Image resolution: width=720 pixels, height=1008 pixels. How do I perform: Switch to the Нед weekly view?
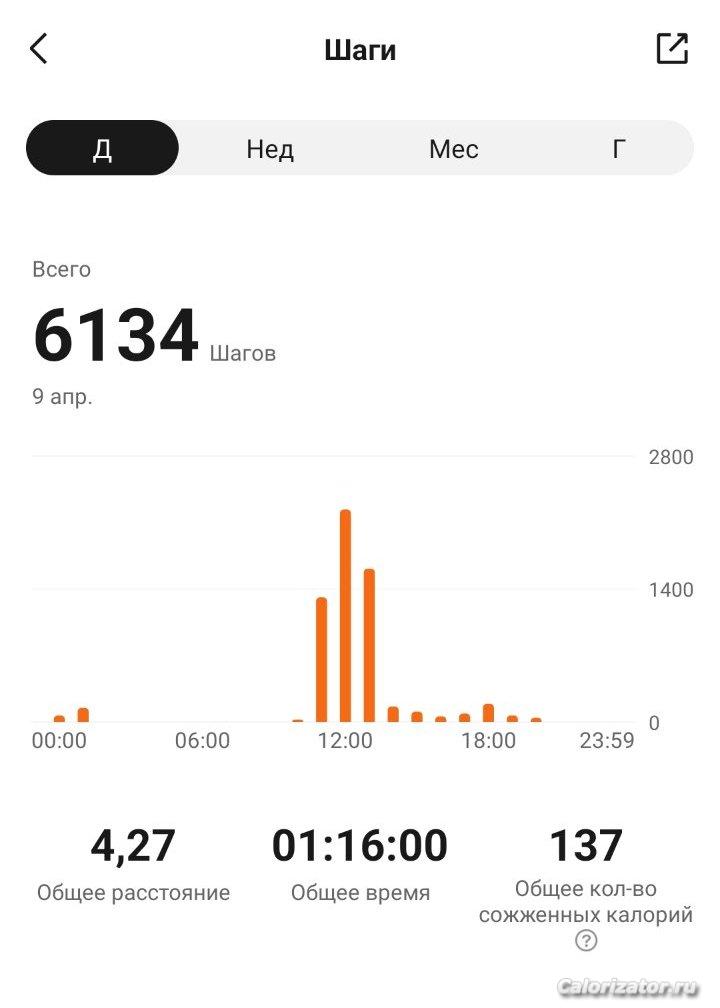click(270, 149)
